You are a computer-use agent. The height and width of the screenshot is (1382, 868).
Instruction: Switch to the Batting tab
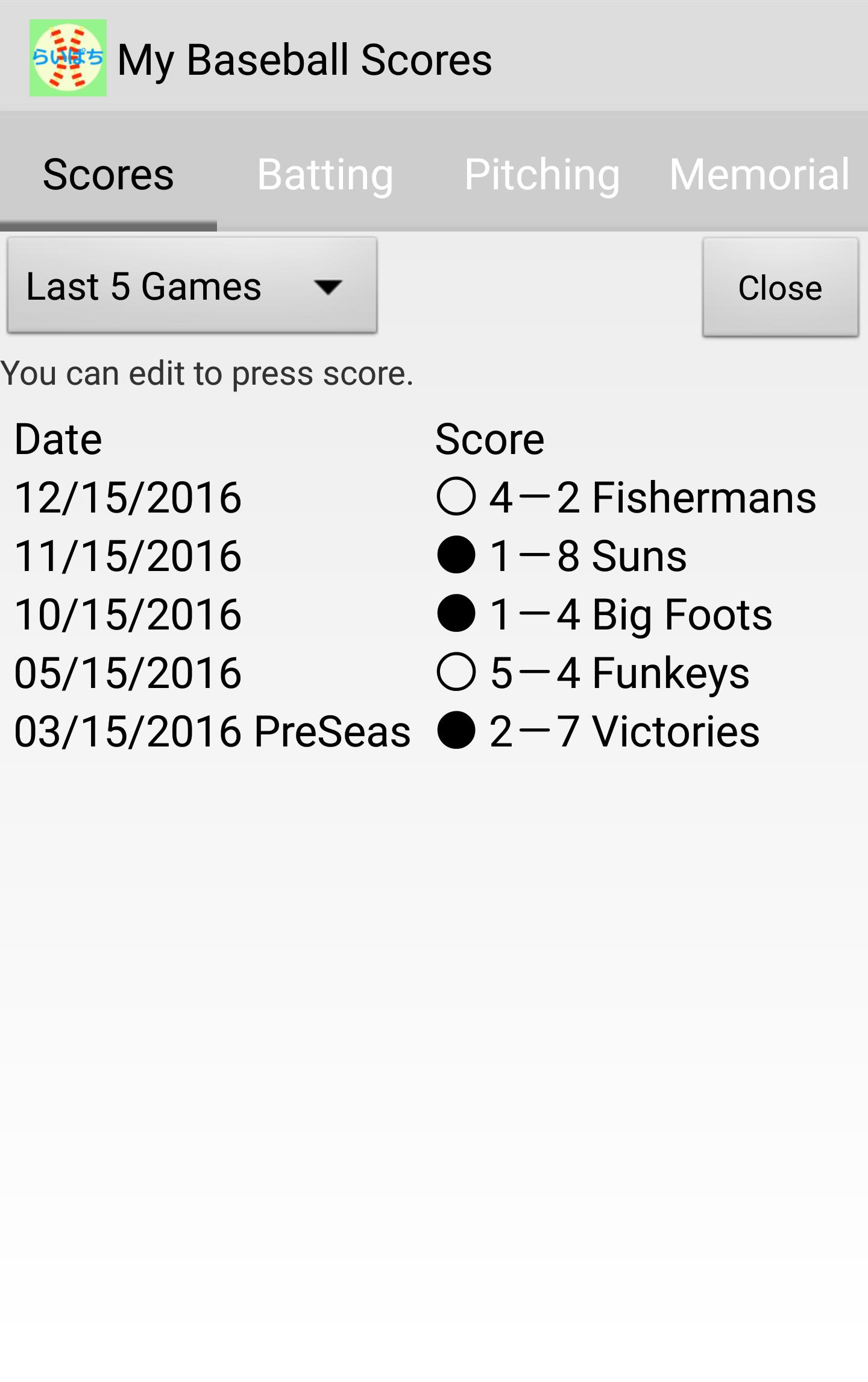click(x=325, y=174)
